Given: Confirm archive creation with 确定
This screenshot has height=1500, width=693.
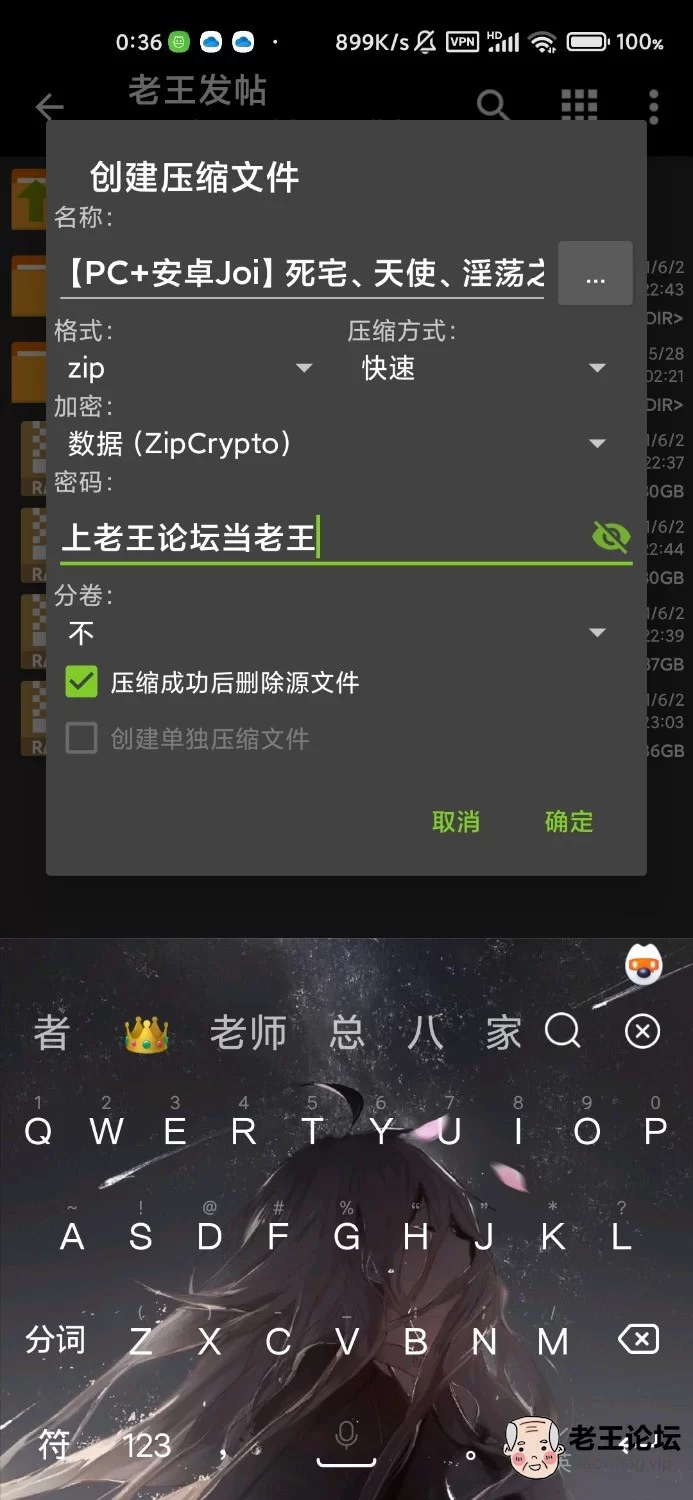Looking at the screenshot, I should (x=569, y=822).
